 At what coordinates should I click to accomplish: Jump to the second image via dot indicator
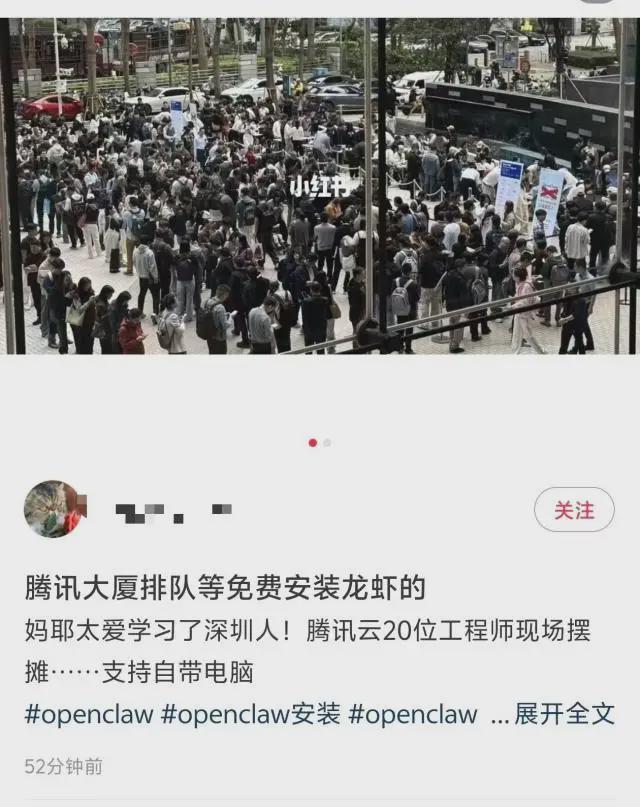pos(327,443)
